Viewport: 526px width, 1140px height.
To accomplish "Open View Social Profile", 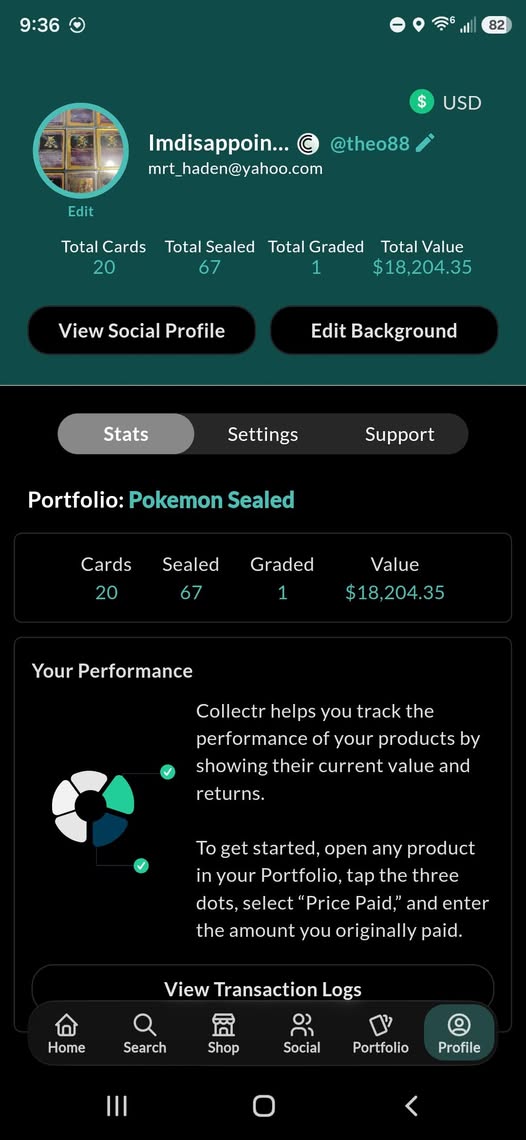I will 142,331.
